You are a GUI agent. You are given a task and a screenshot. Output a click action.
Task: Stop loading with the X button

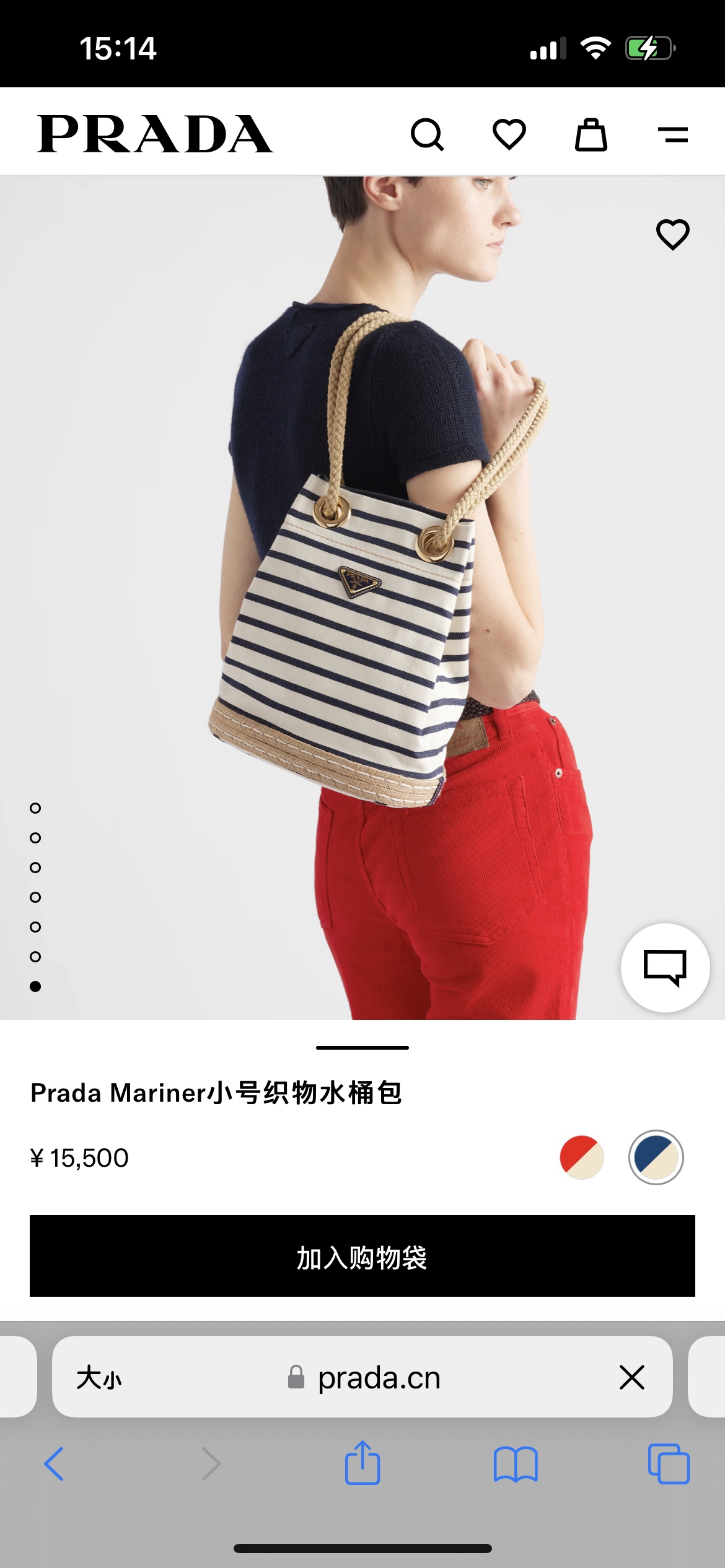point(631,1377)
